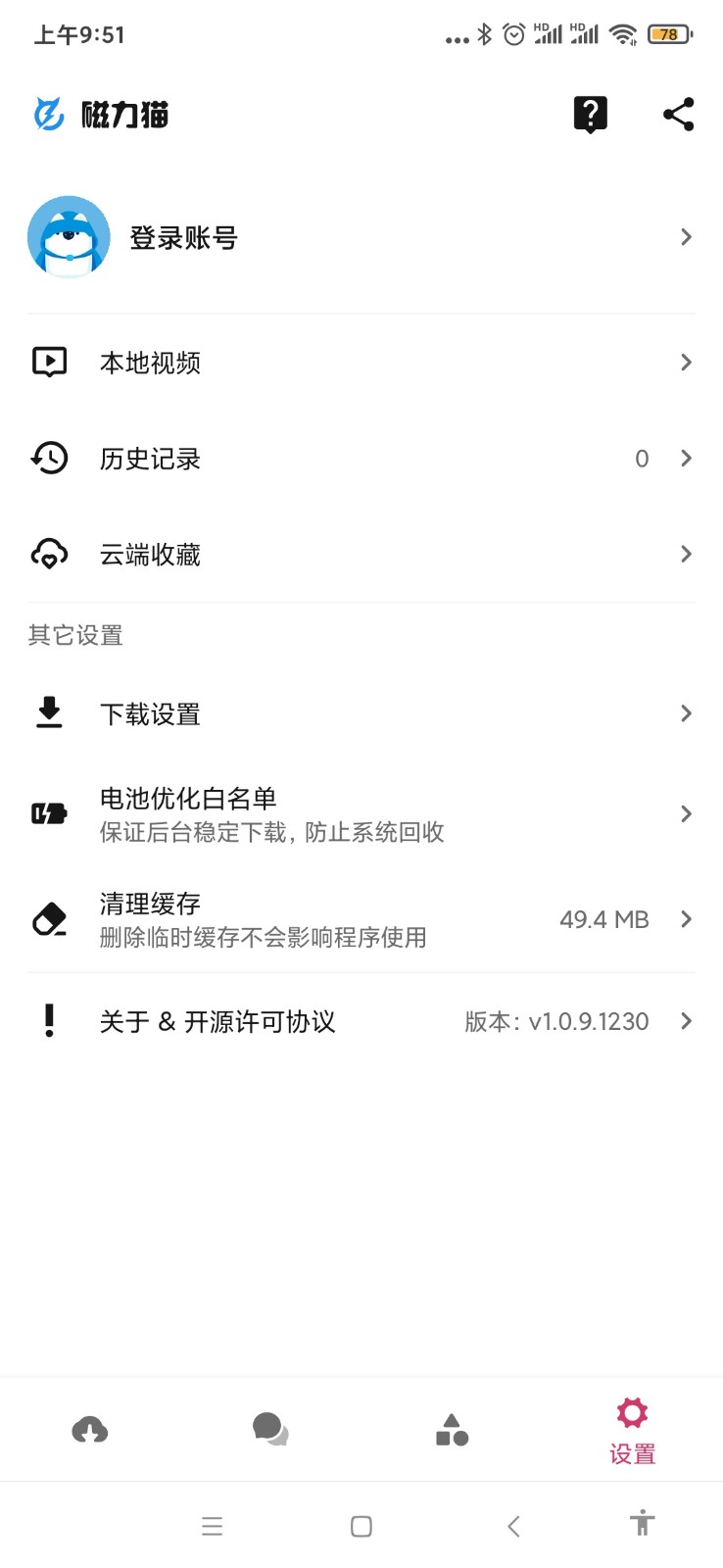Tap the share icon in the top bar
723x1568 pixels.
[x=678, y=114]
